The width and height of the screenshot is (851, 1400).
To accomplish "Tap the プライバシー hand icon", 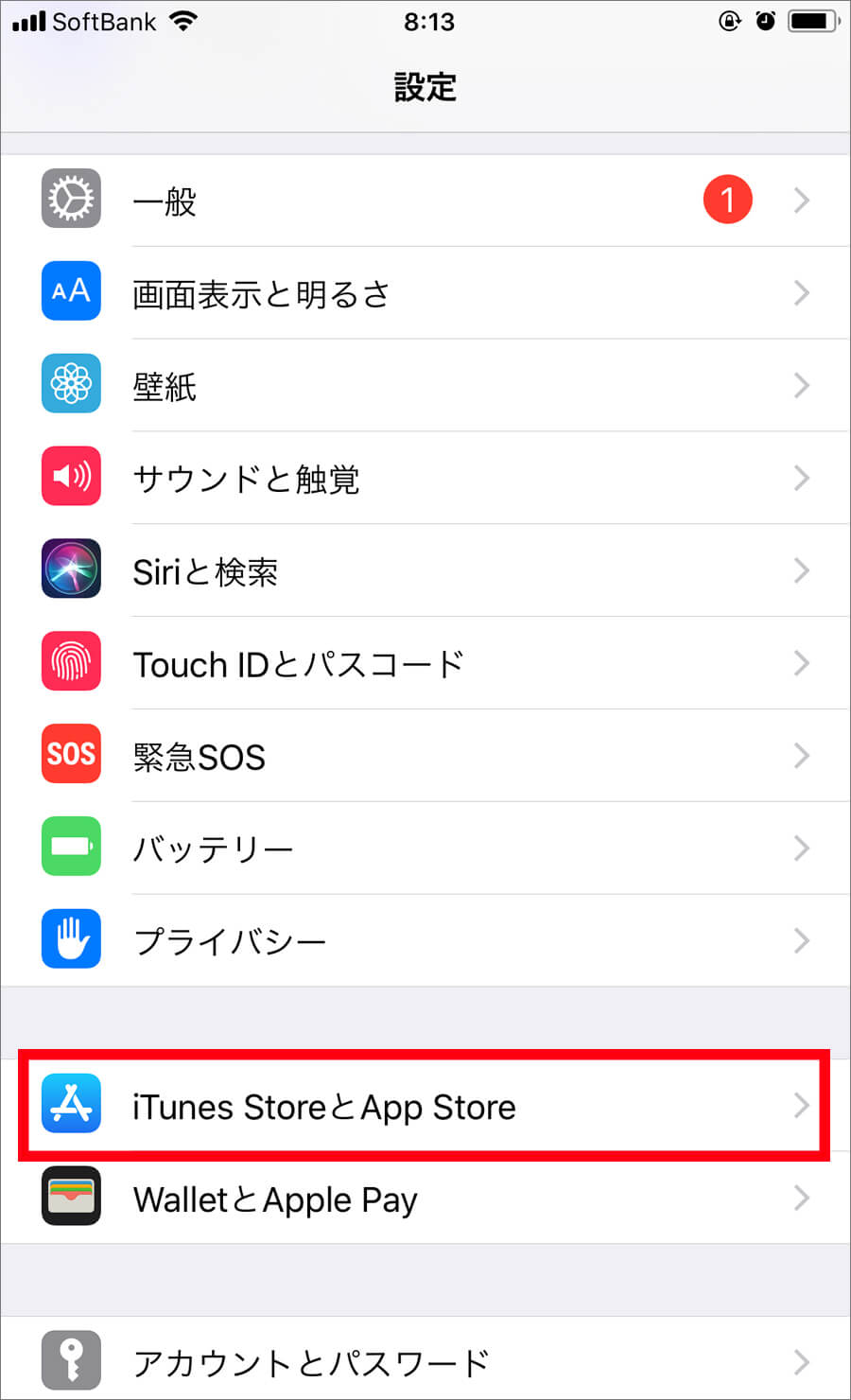I will tap(71, 939).
